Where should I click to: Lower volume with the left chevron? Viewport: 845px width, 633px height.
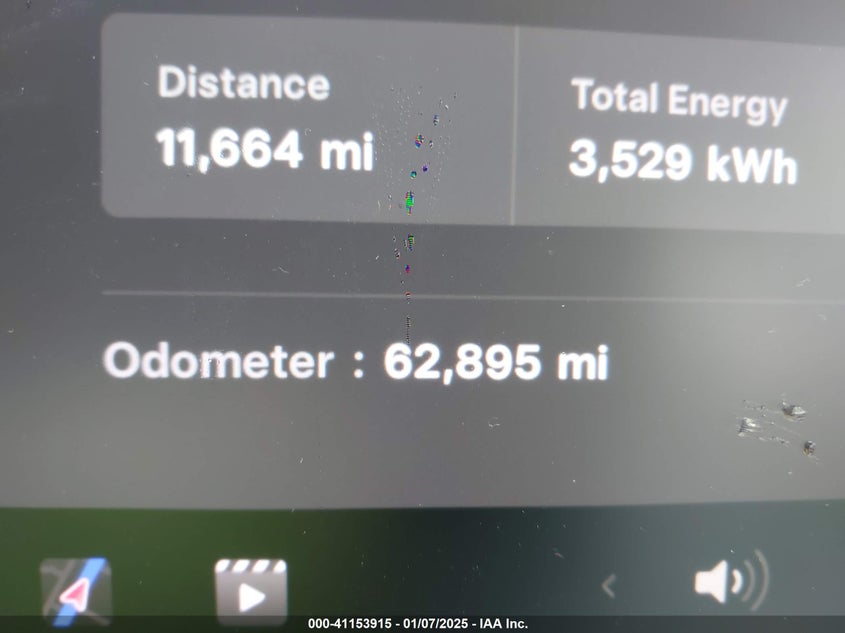click(x=607, y=585)
